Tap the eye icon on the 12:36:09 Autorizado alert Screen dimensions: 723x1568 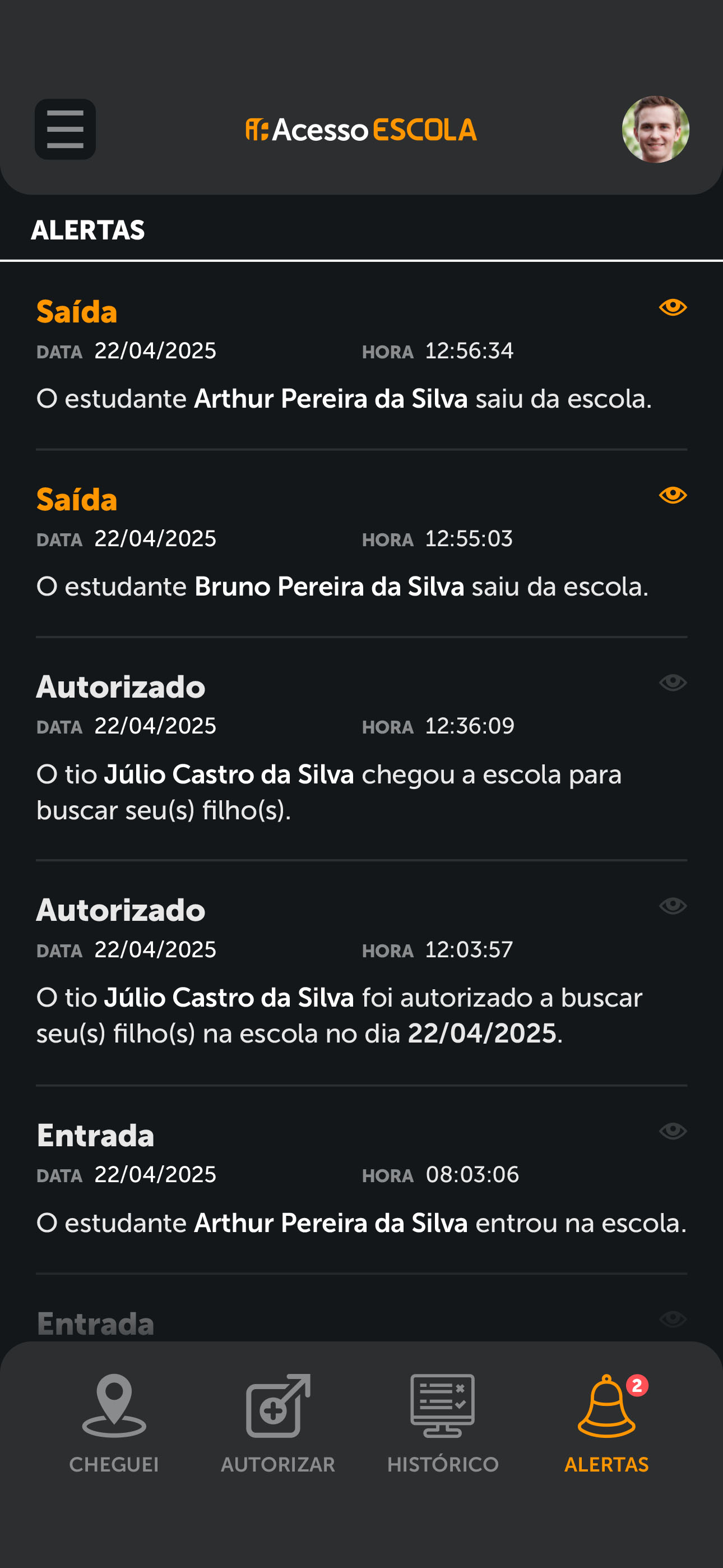(x=673, y=682)
